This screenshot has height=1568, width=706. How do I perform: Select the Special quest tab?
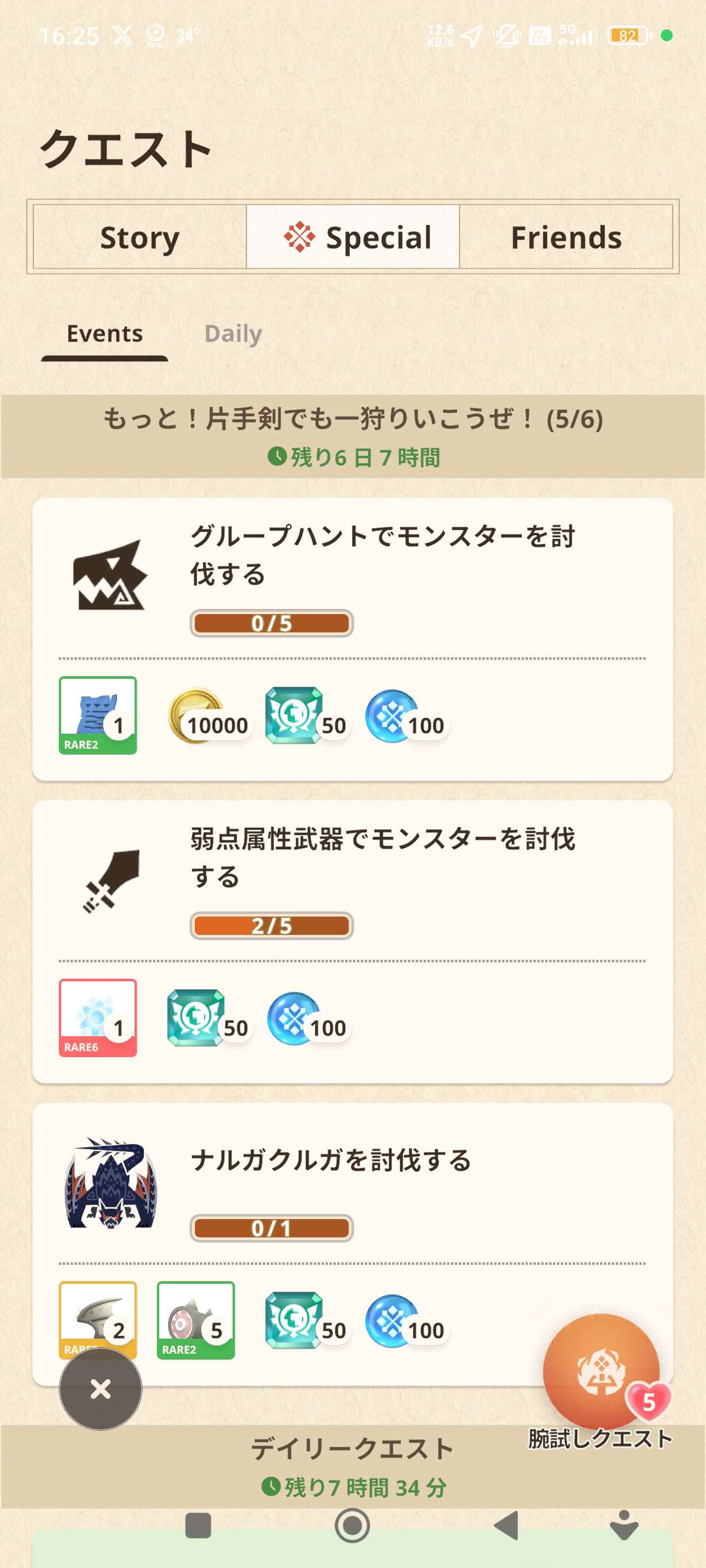[353, 237]
